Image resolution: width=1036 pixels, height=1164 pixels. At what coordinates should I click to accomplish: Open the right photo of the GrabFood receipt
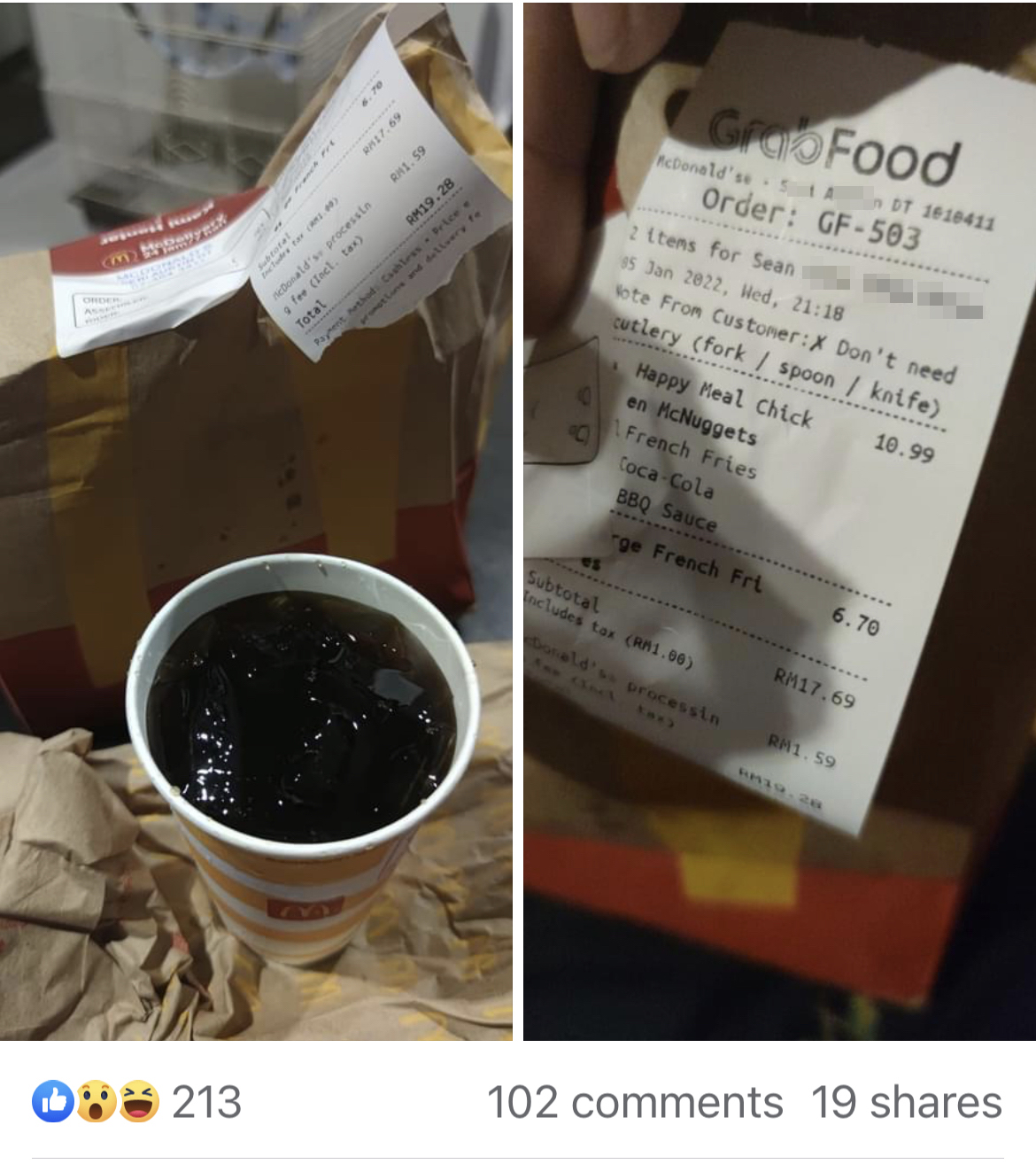tap(779, 521)
